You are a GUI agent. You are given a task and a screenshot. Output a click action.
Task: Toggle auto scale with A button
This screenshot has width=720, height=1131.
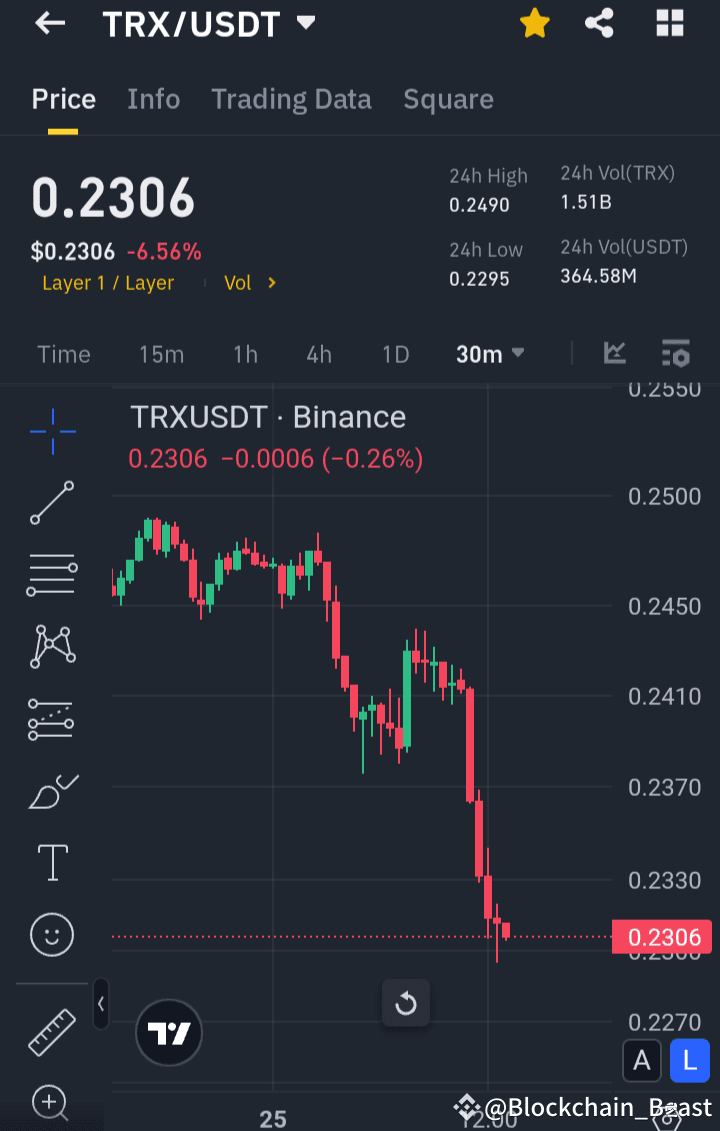[642, 1061]
